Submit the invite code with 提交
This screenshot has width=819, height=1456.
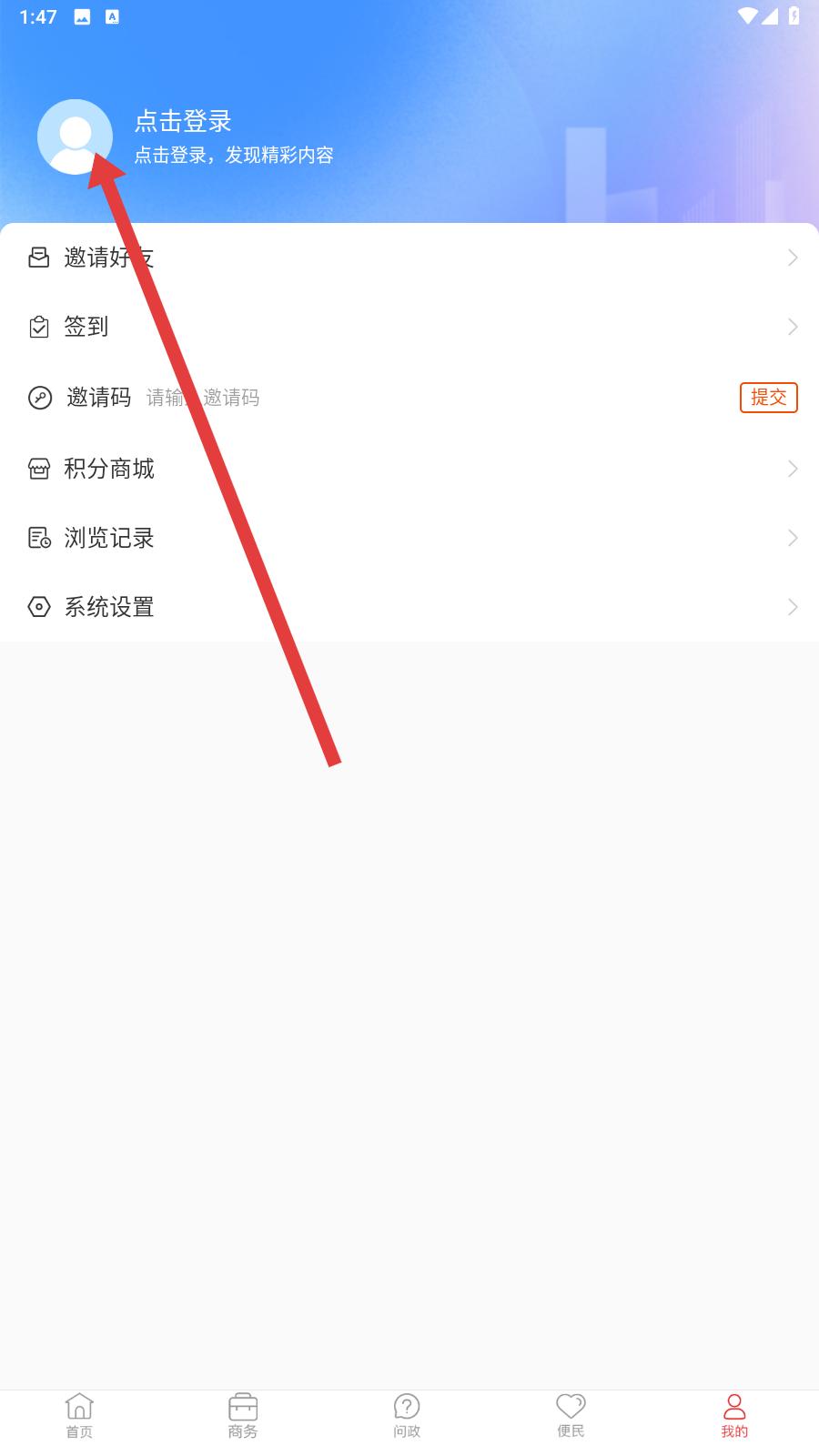[768, 398]
